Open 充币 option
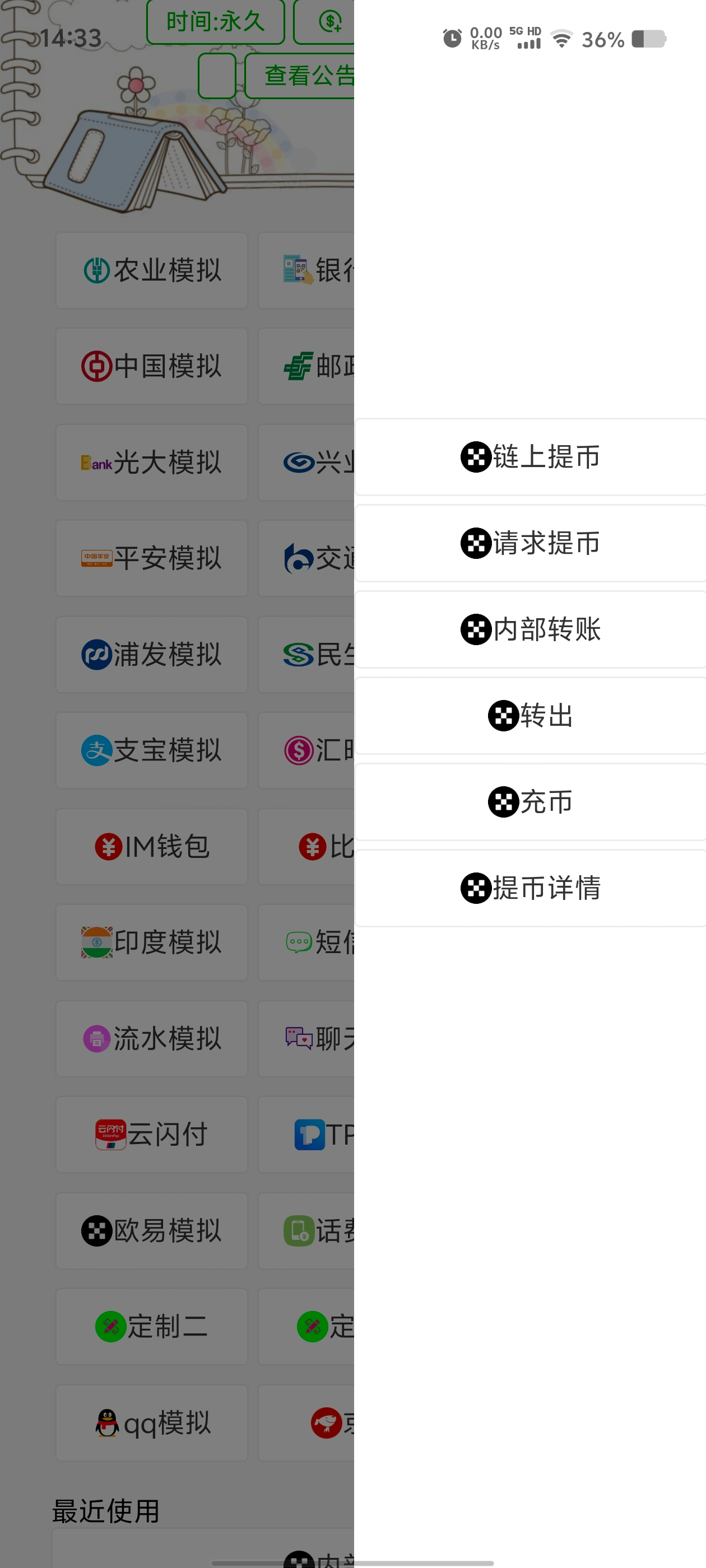 coord(530,802)
